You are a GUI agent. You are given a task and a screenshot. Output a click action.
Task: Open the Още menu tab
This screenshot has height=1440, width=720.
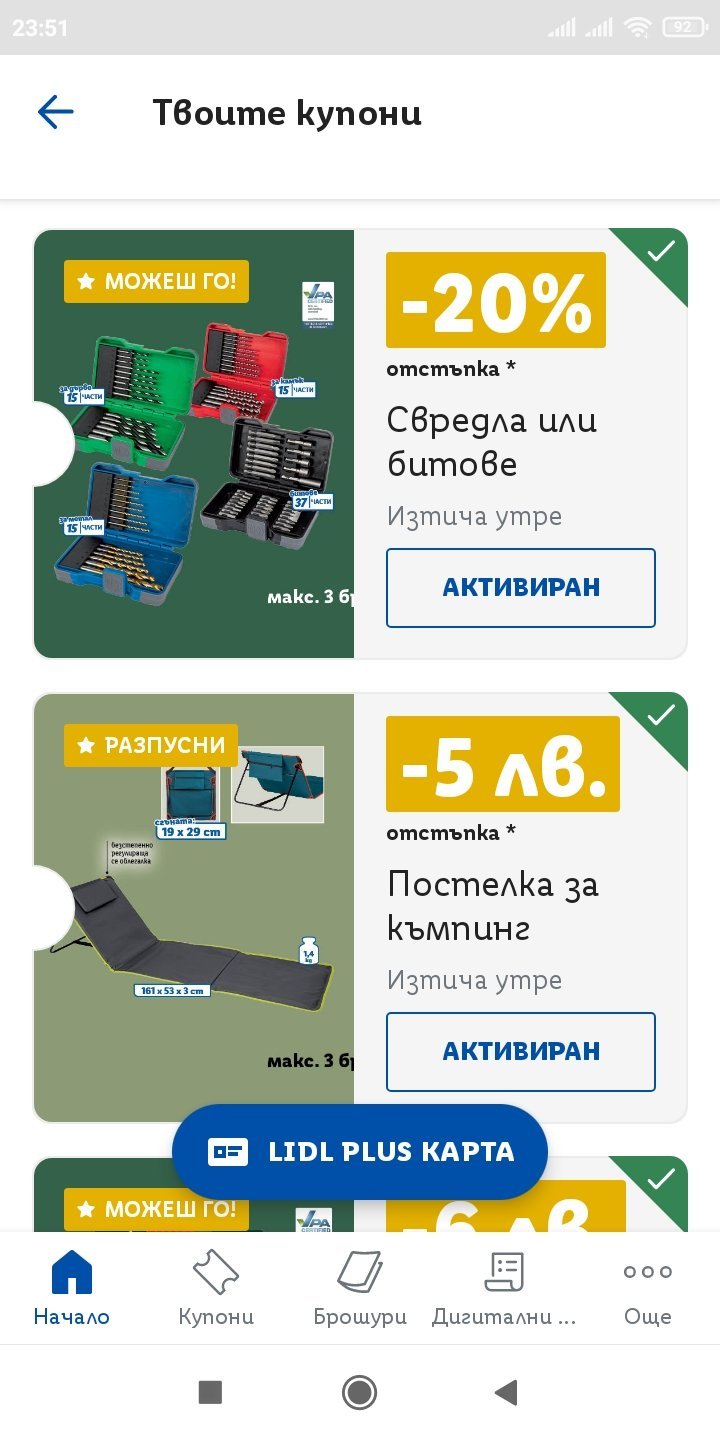(x=648, y=1288)
